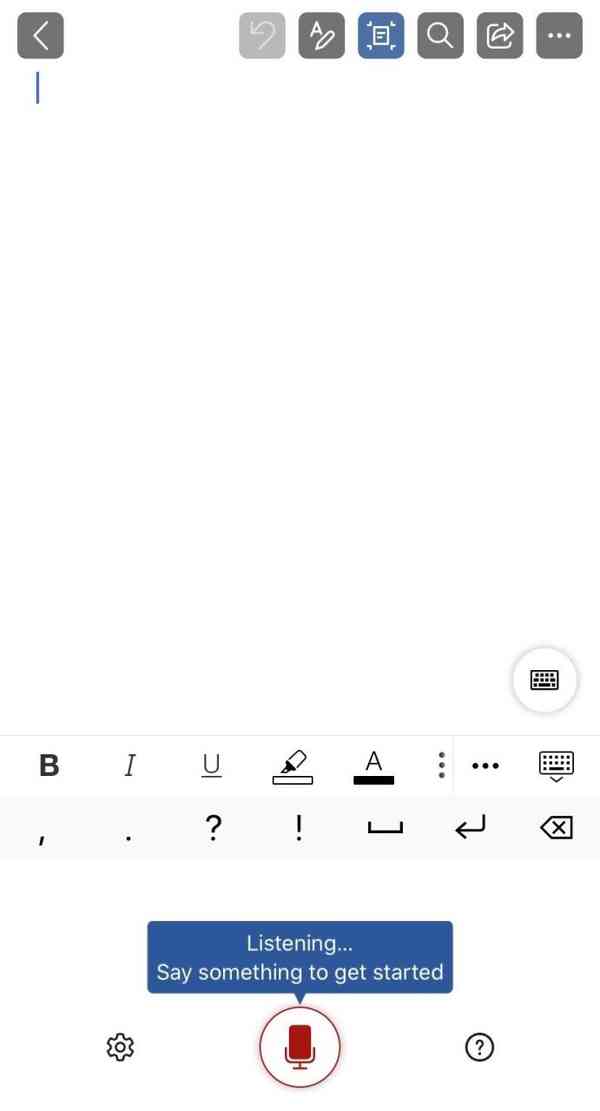Screen dimensions: 600x1111
Task: Change the font color
Action: 374,766
